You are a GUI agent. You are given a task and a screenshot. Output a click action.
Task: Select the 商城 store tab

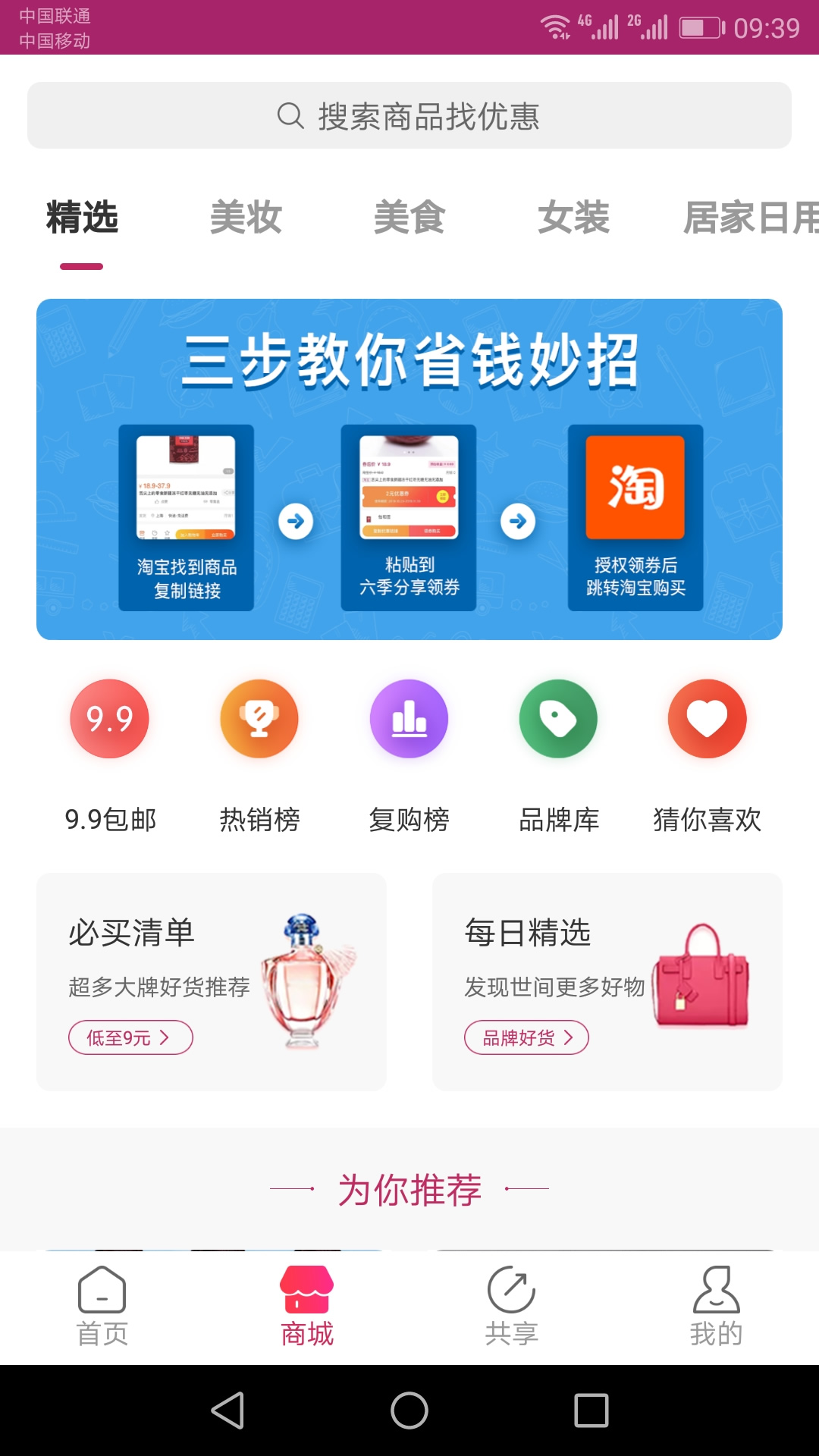[307, 1301]
